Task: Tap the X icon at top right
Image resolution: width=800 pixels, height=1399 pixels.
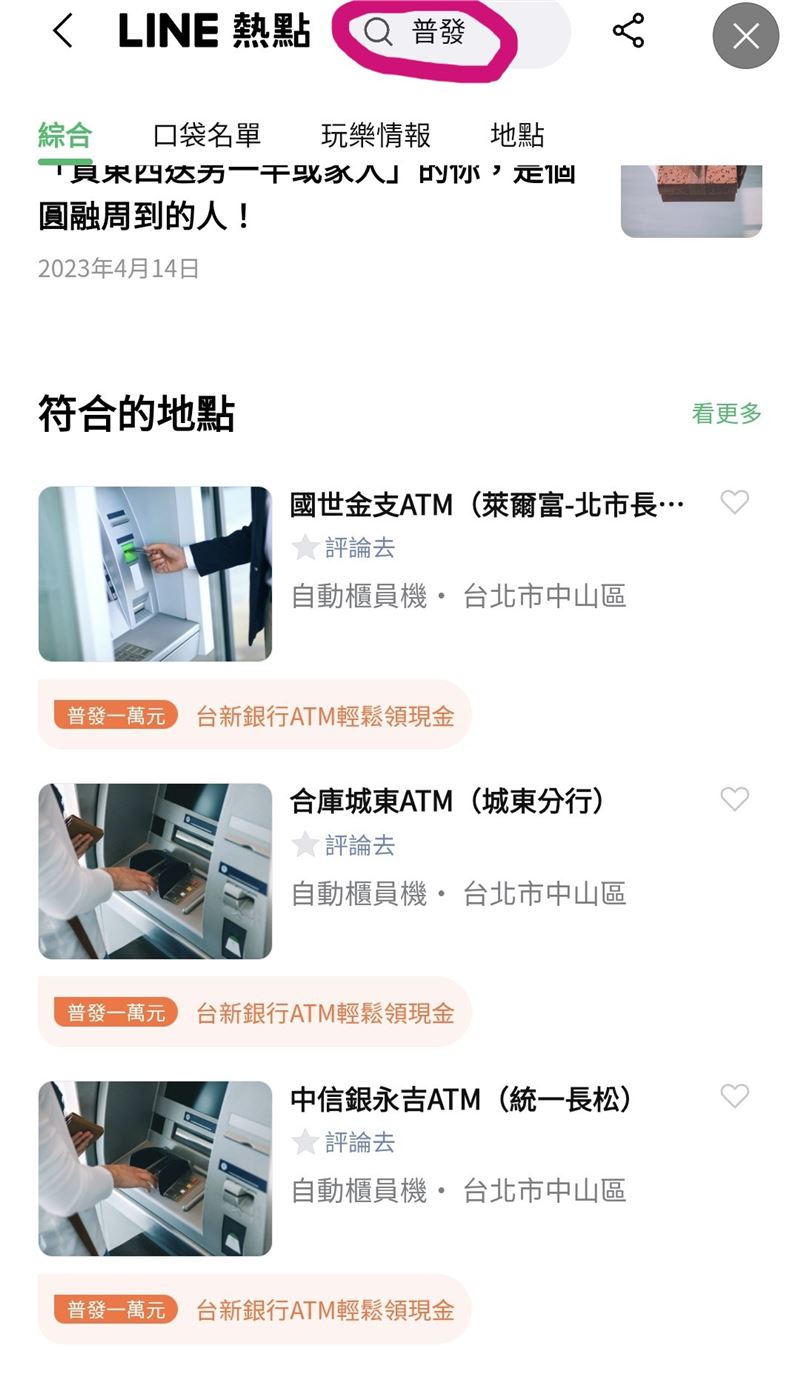Action: pyautogui.click(x=745, y=36)
